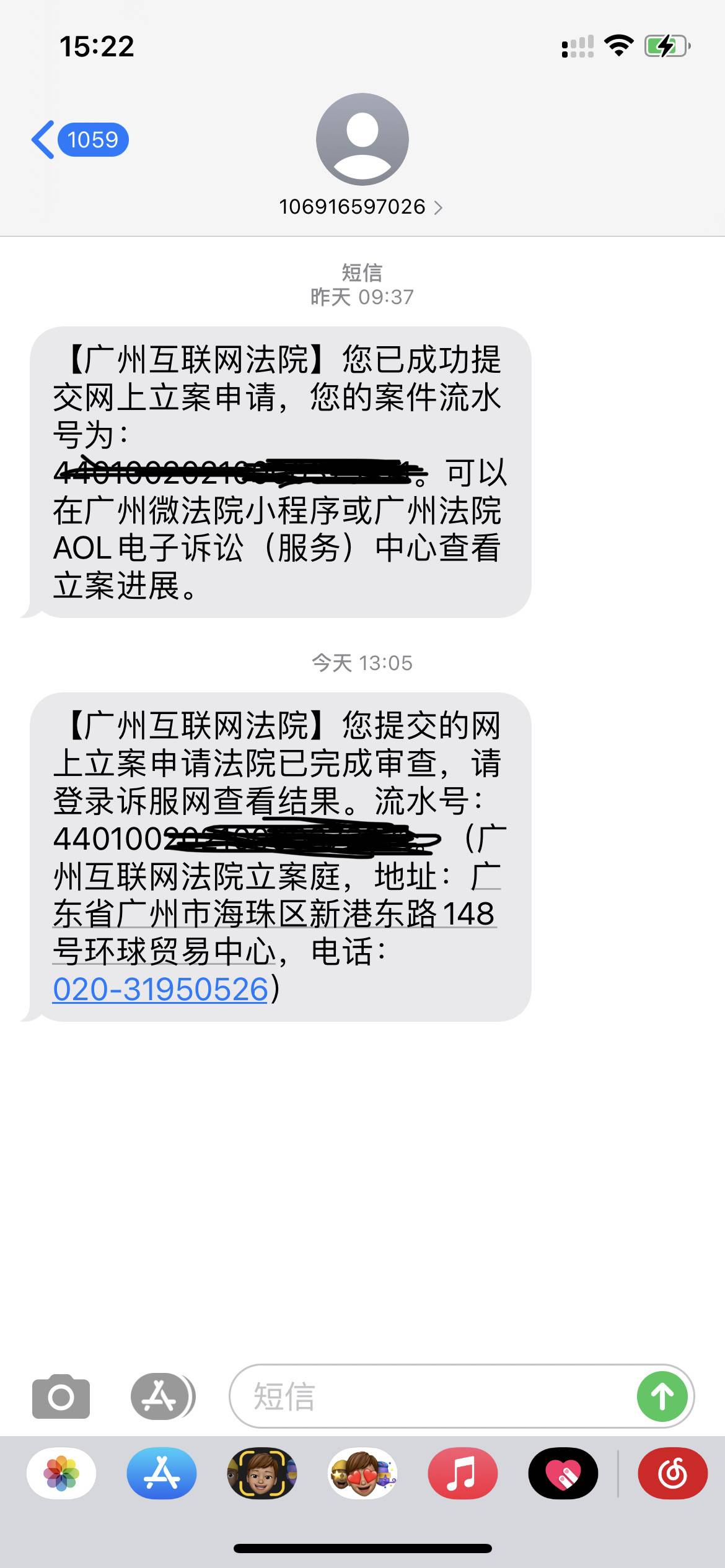
Task: Open the Photos app in the drawer
Action: [x=61, y=1473]
